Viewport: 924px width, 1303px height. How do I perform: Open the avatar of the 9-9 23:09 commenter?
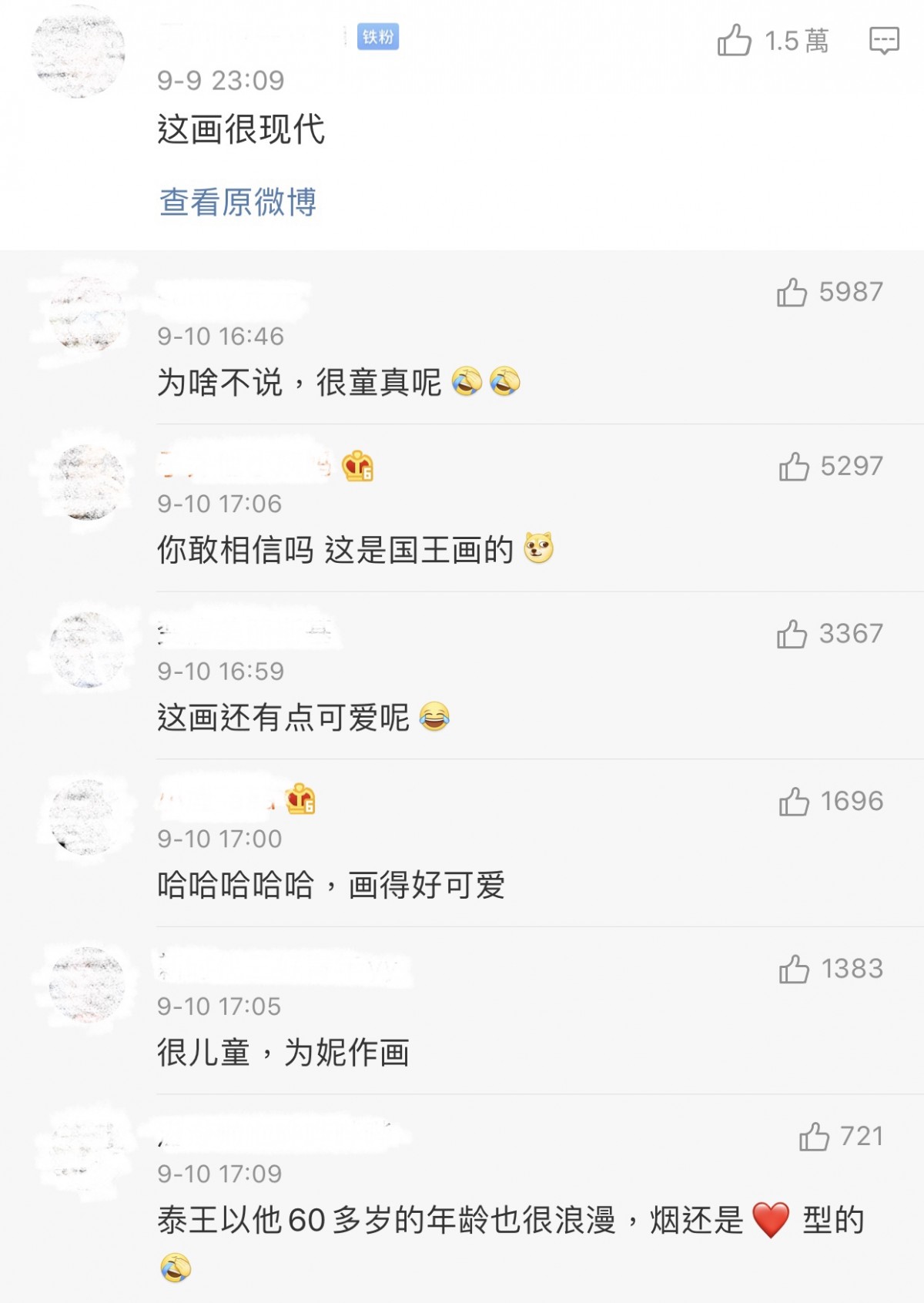pos(79,52)
